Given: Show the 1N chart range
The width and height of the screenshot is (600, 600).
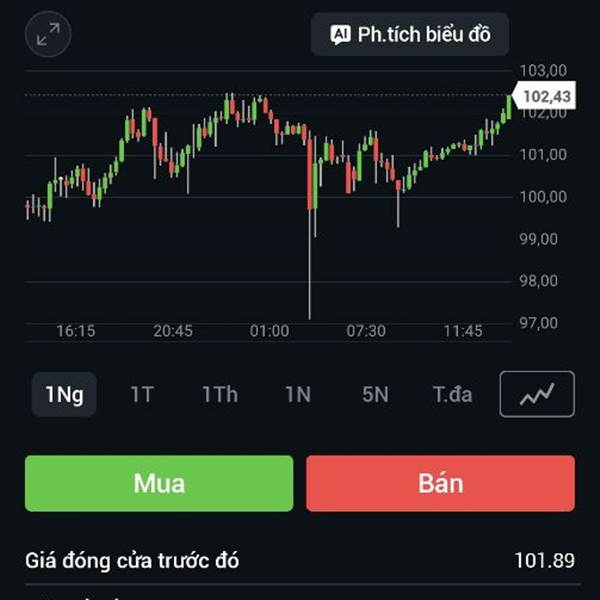Looking at the screenshot, I should tap(298, 394).
